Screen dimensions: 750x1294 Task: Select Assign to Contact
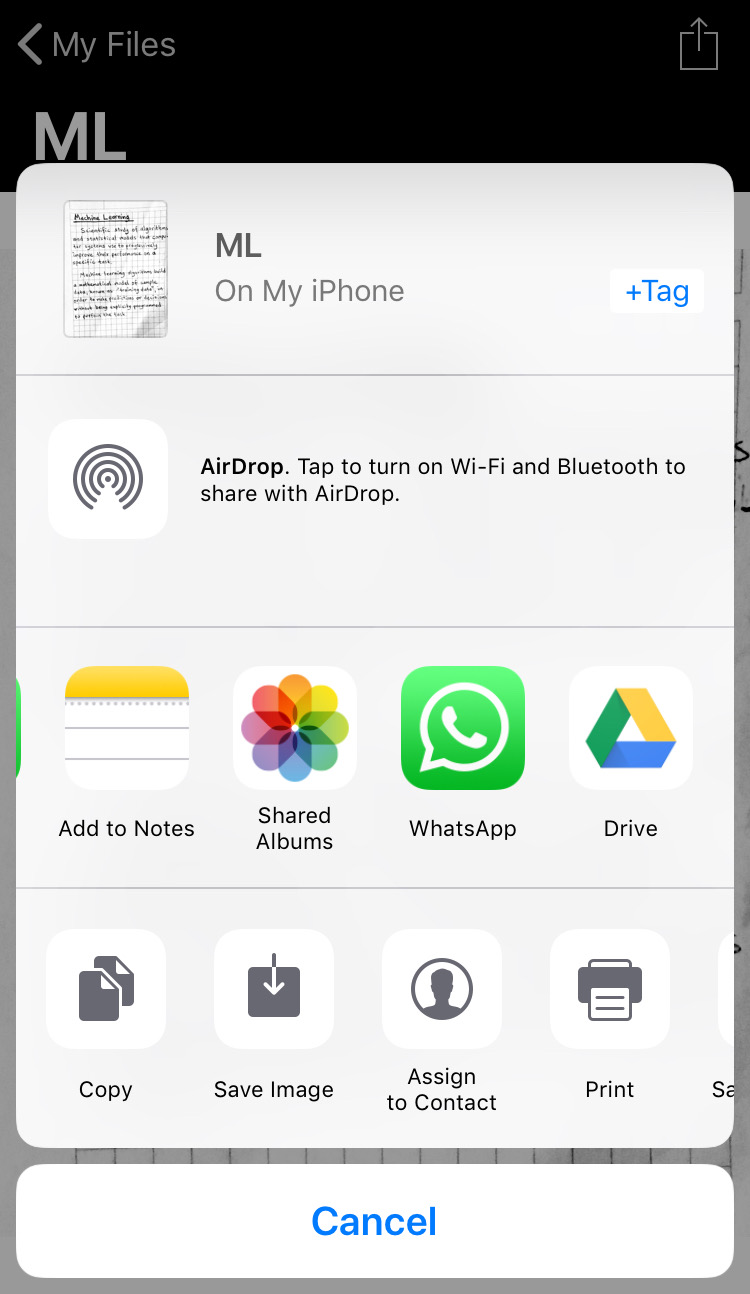point(442,989)
